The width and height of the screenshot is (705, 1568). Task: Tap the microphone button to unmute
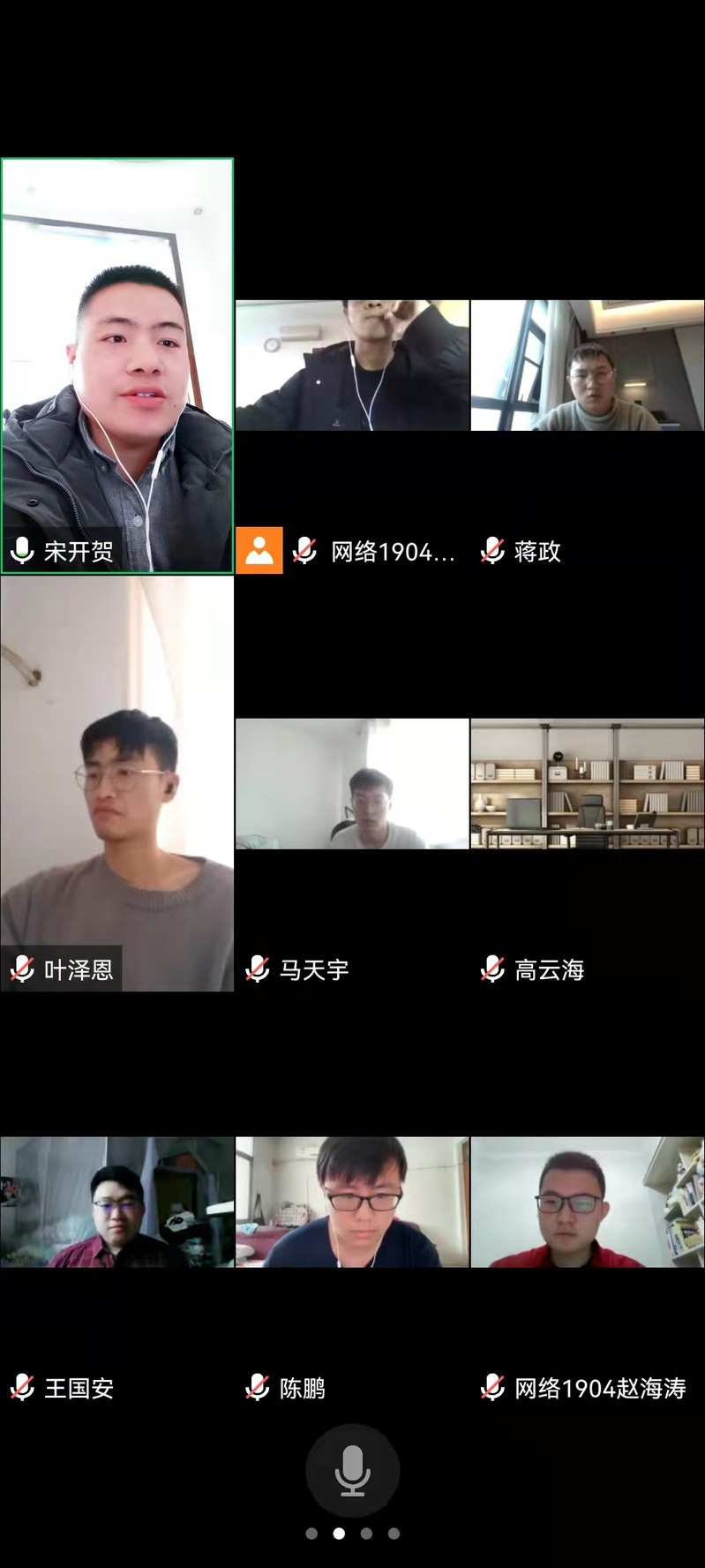pos(352,1471)
